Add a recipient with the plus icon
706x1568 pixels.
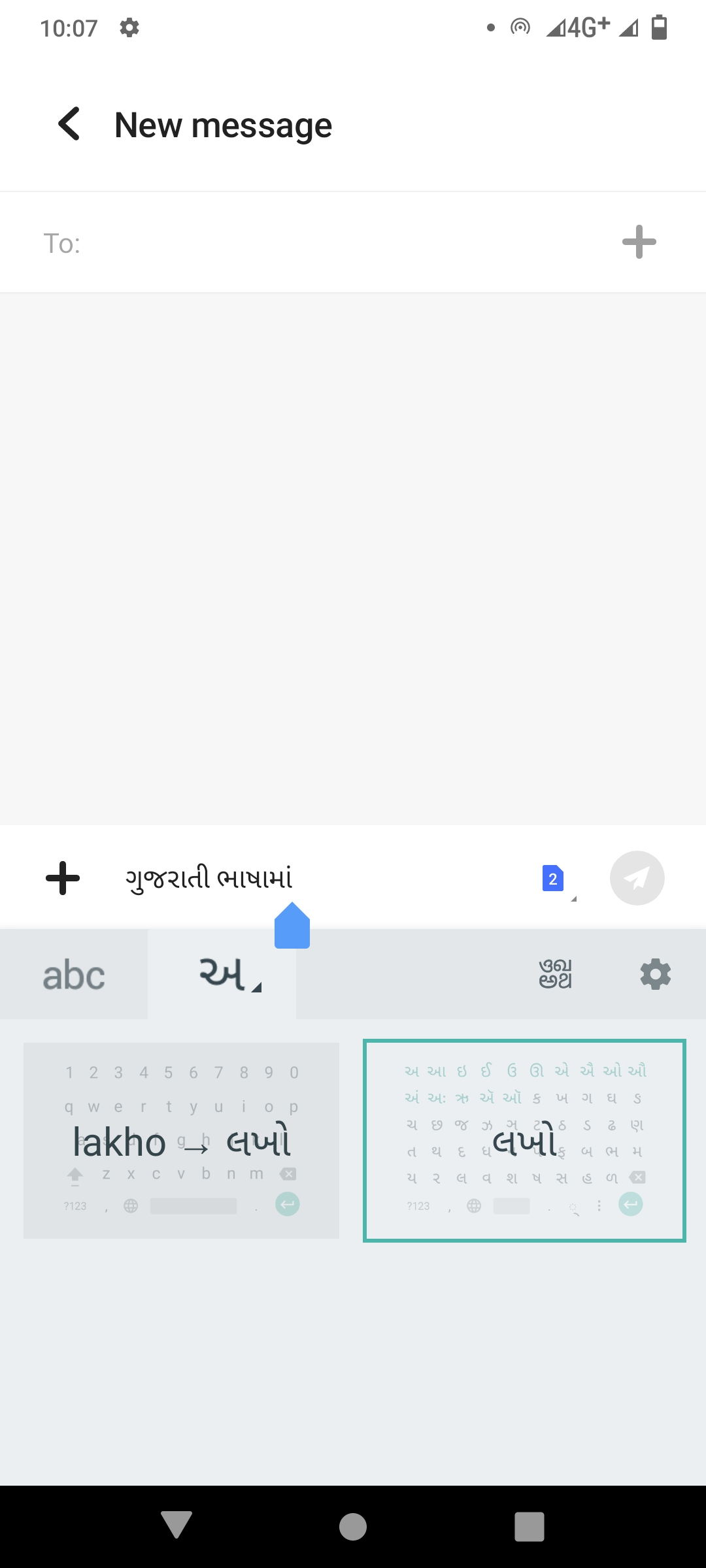click(639, 242)
